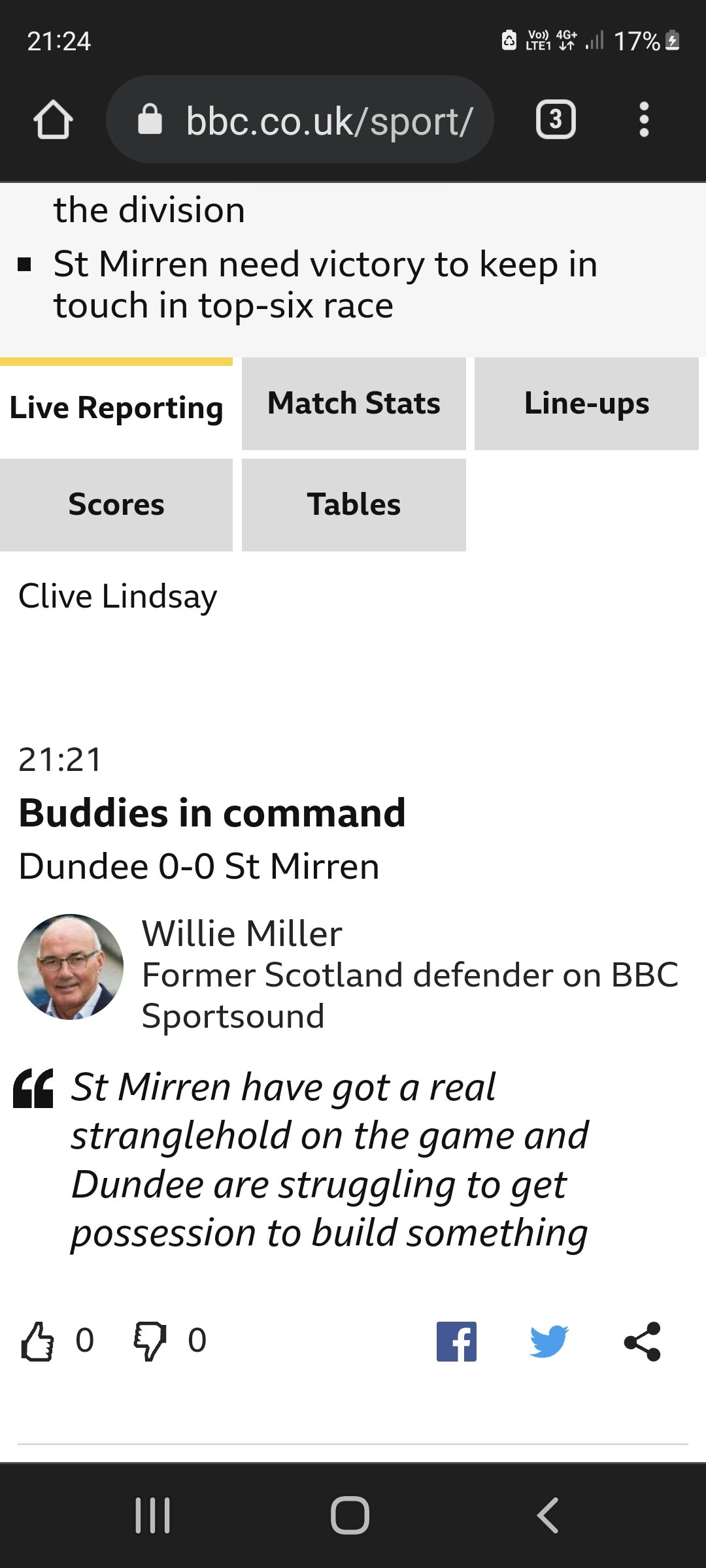Screen dimensions: 706x1568
Task: Tap the bbc.co.uk/sport address bar
Action: (x=300, y=120)
